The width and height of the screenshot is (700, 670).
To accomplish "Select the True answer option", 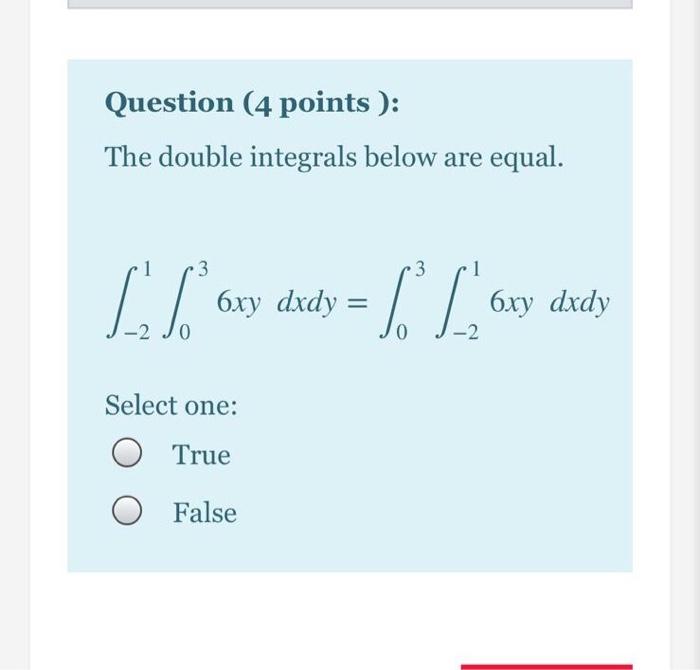I will click(x=127, y=456).
